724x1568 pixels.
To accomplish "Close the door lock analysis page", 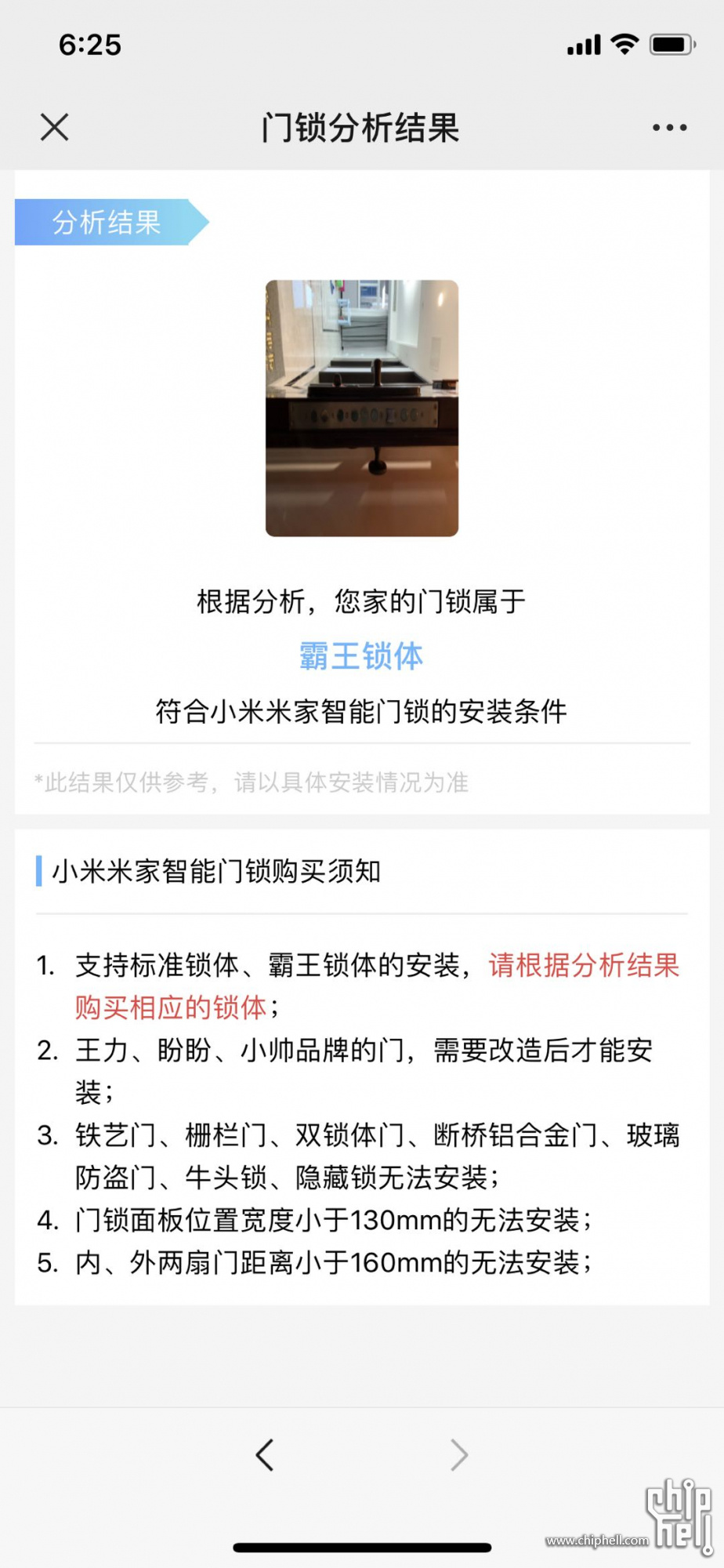I will (54, 127).
